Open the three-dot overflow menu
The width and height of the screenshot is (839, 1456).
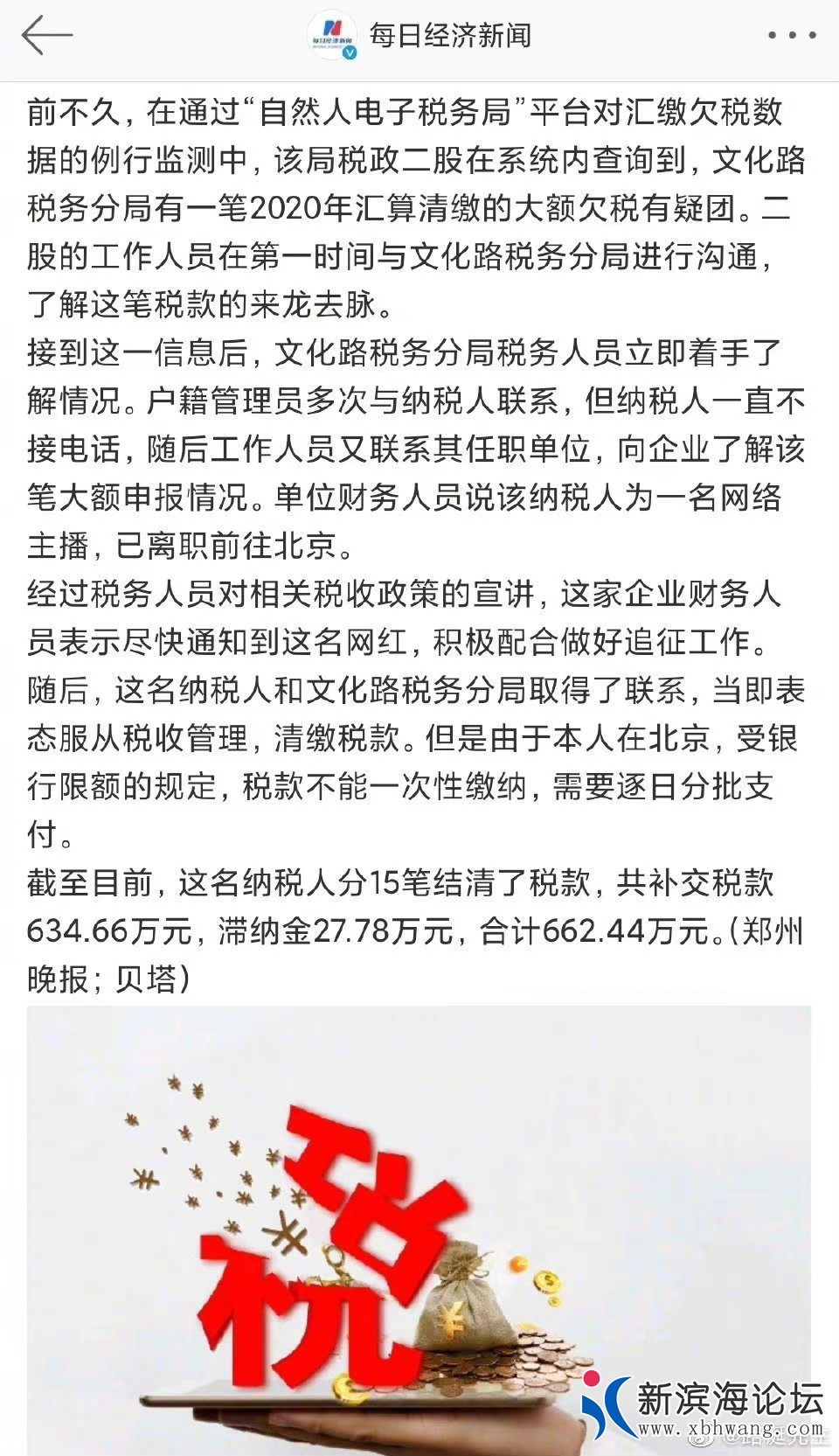[792, 36]
